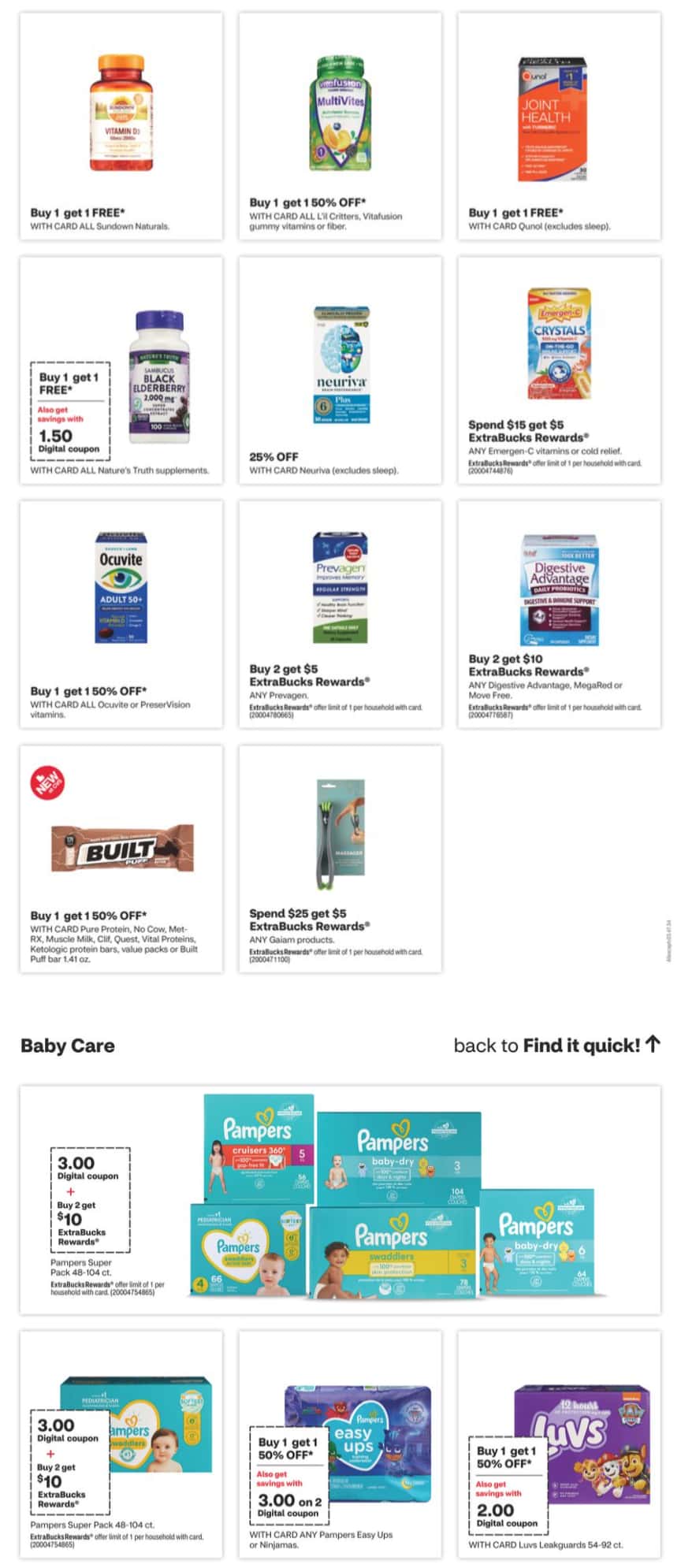The width and height of the screenshot is (681, 1568).
Task: Open the Qunol Joint Health offer
Action: coord(559,126)
